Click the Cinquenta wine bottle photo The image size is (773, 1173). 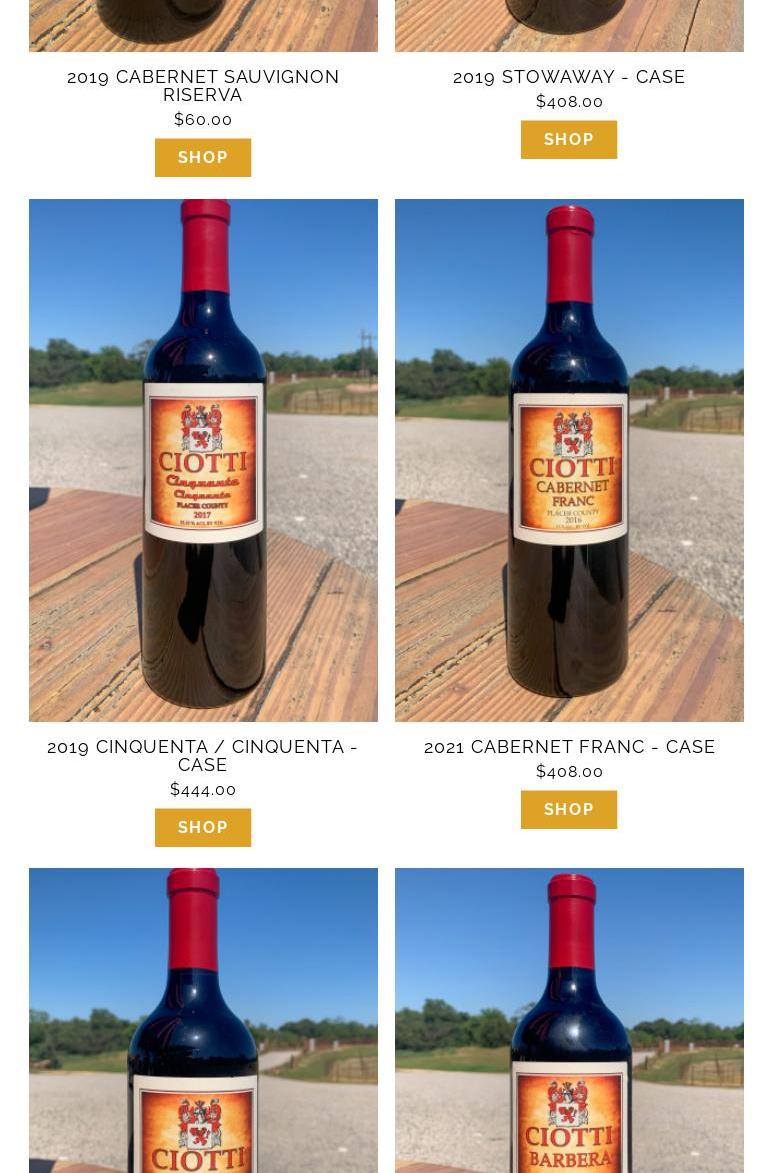pyautogui.click(x=203, y=460)
